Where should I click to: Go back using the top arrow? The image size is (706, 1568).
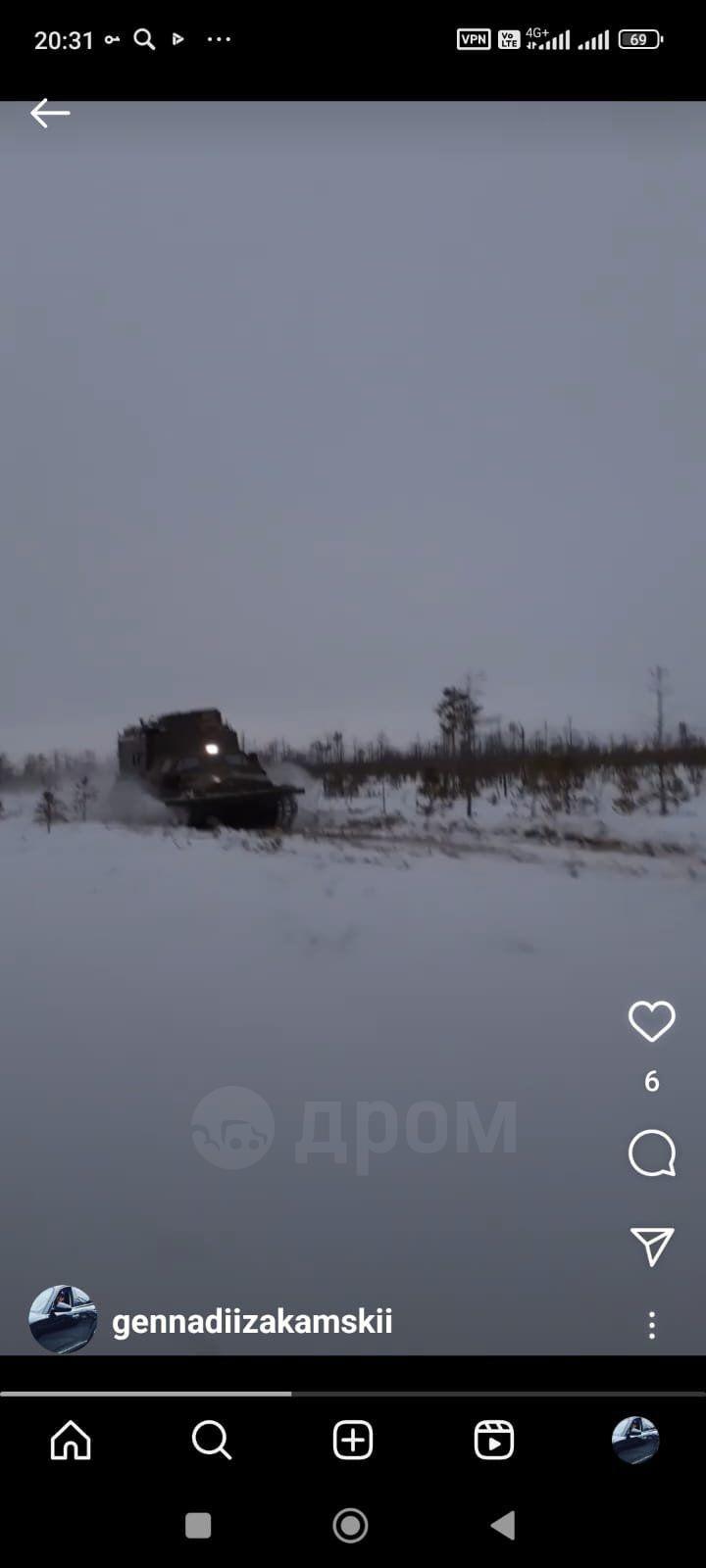49,114
